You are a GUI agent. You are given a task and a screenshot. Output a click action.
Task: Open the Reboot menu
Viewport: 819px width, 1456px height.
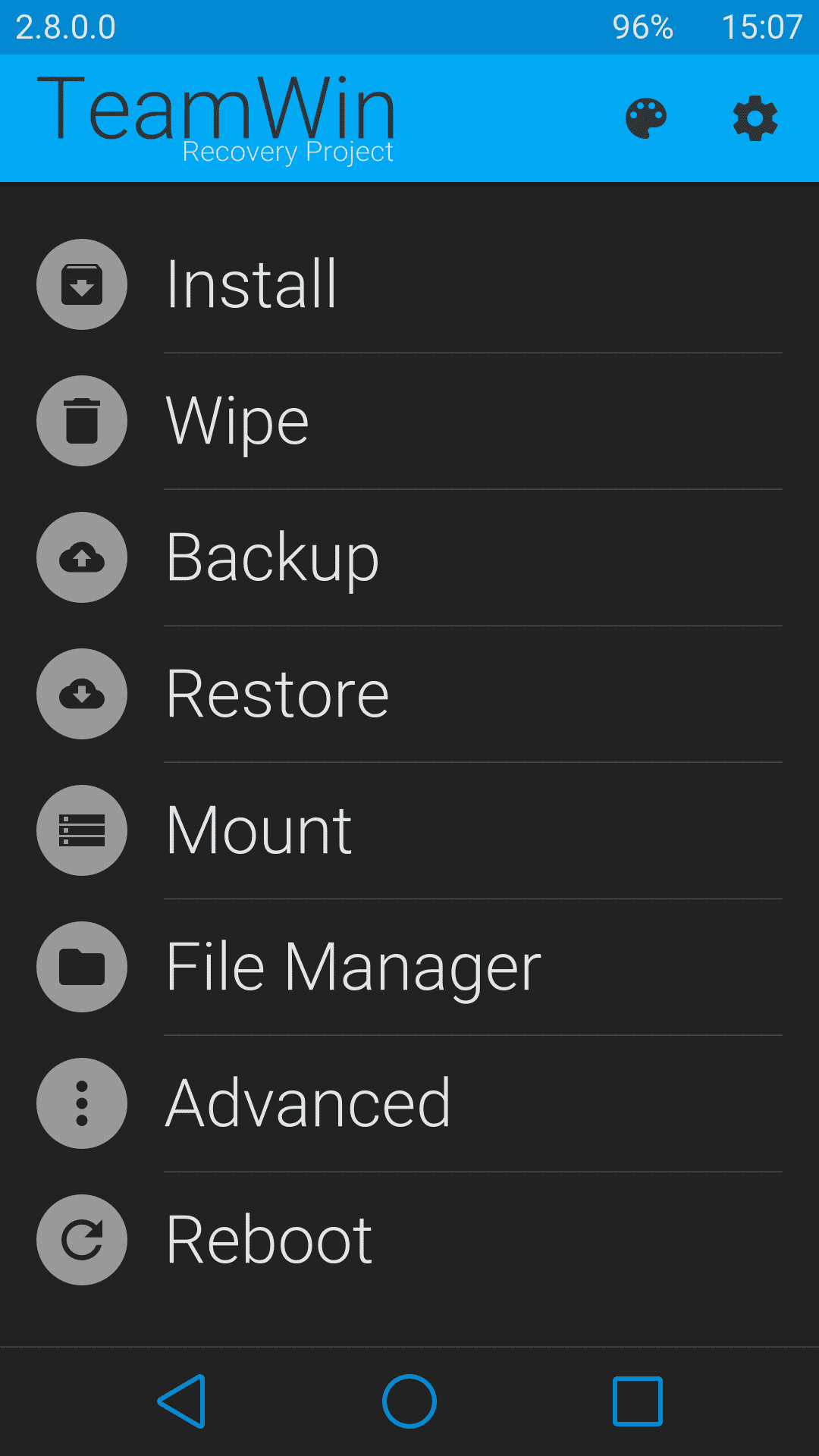click(409, 1240)
